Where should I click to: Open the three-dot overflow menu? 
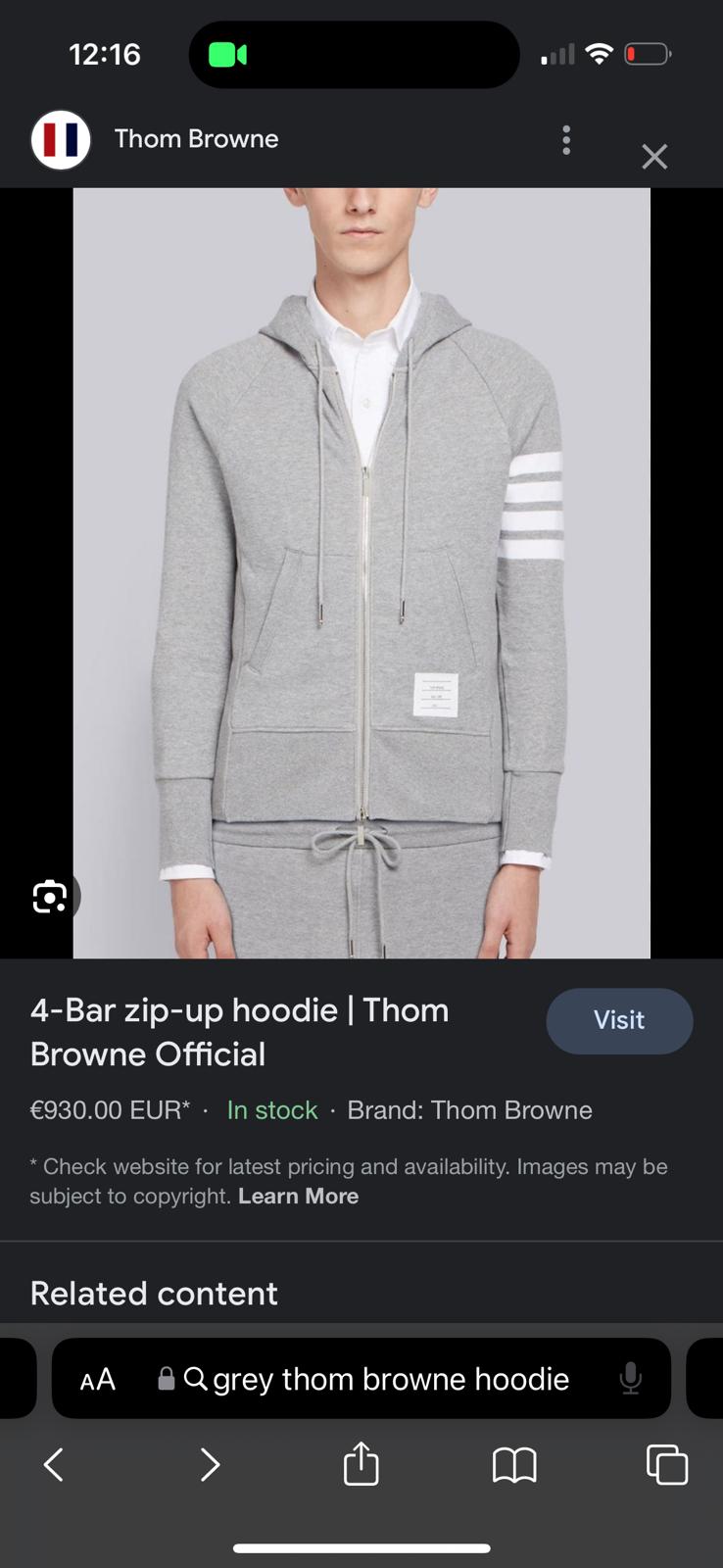[x=566, y=140]
